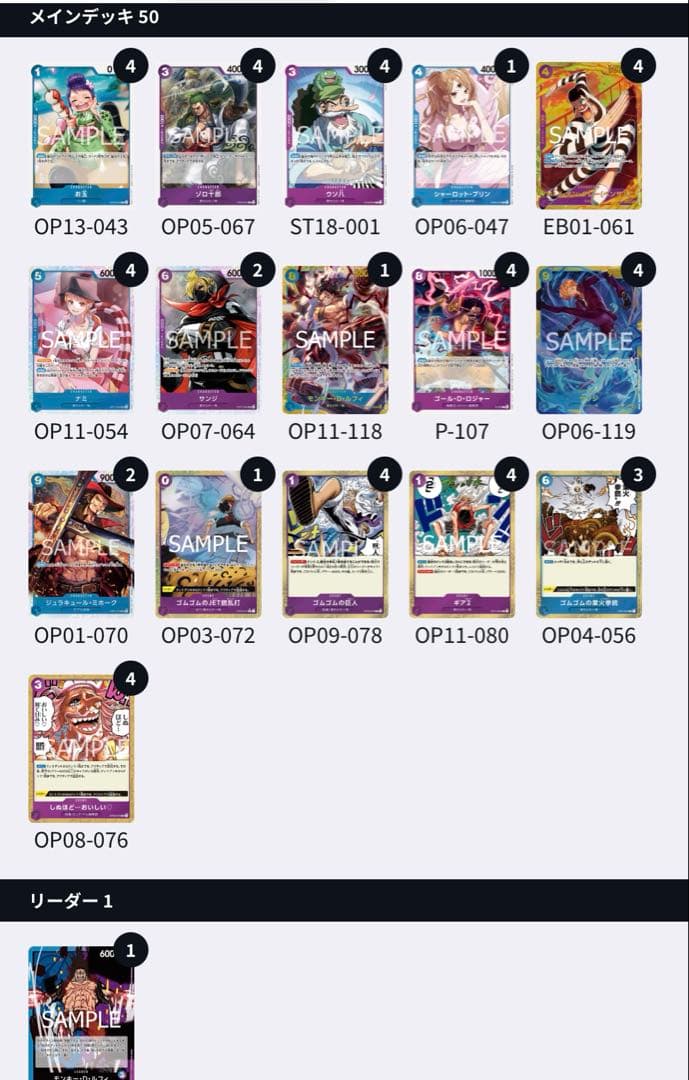This screenshot has height=1080, width=689.
Task: Open card EB01-061
Action: point(588,136)
